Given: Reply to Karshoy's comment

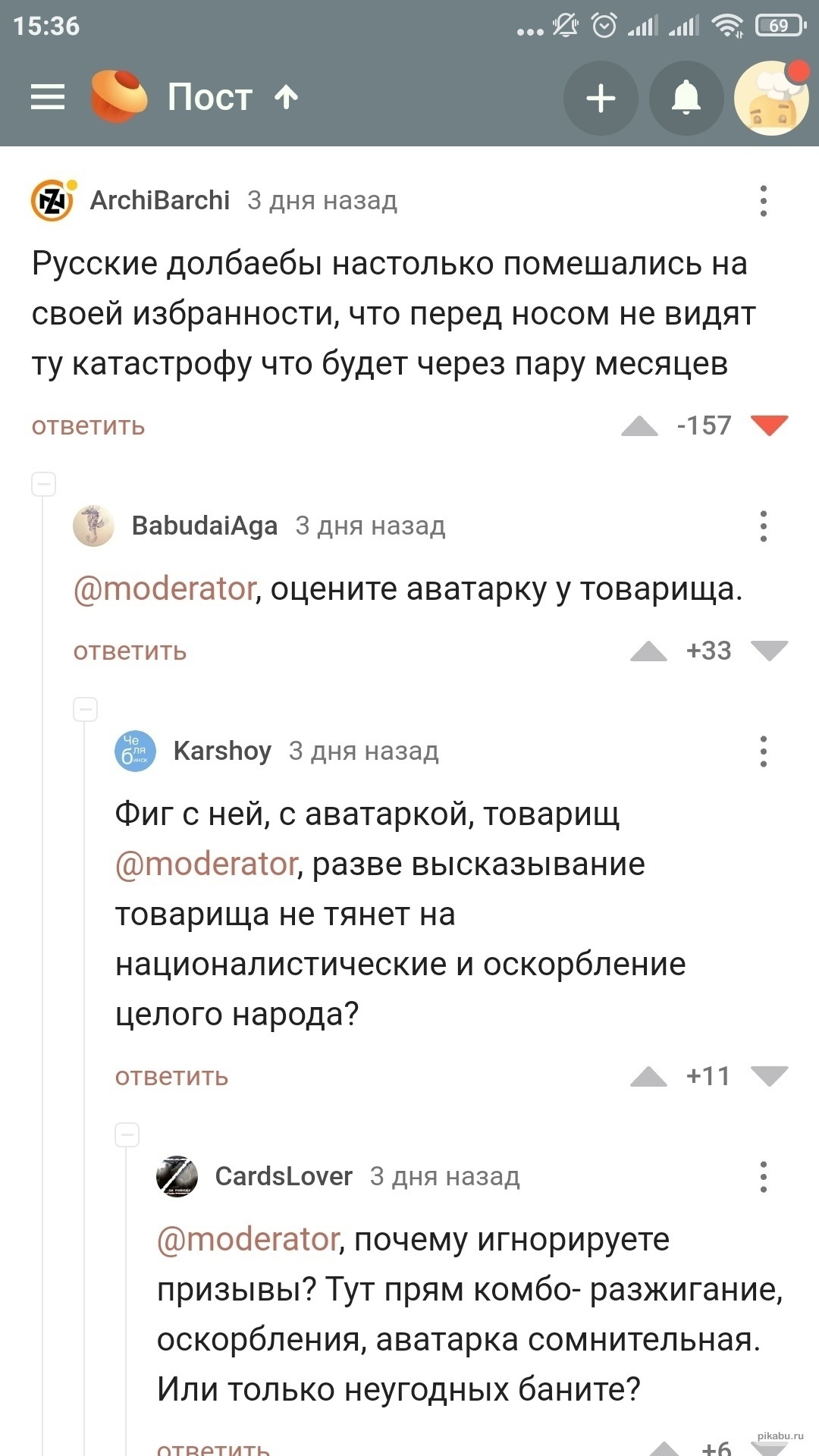Looking at the screenshot, I should [x=171, y=1077].
